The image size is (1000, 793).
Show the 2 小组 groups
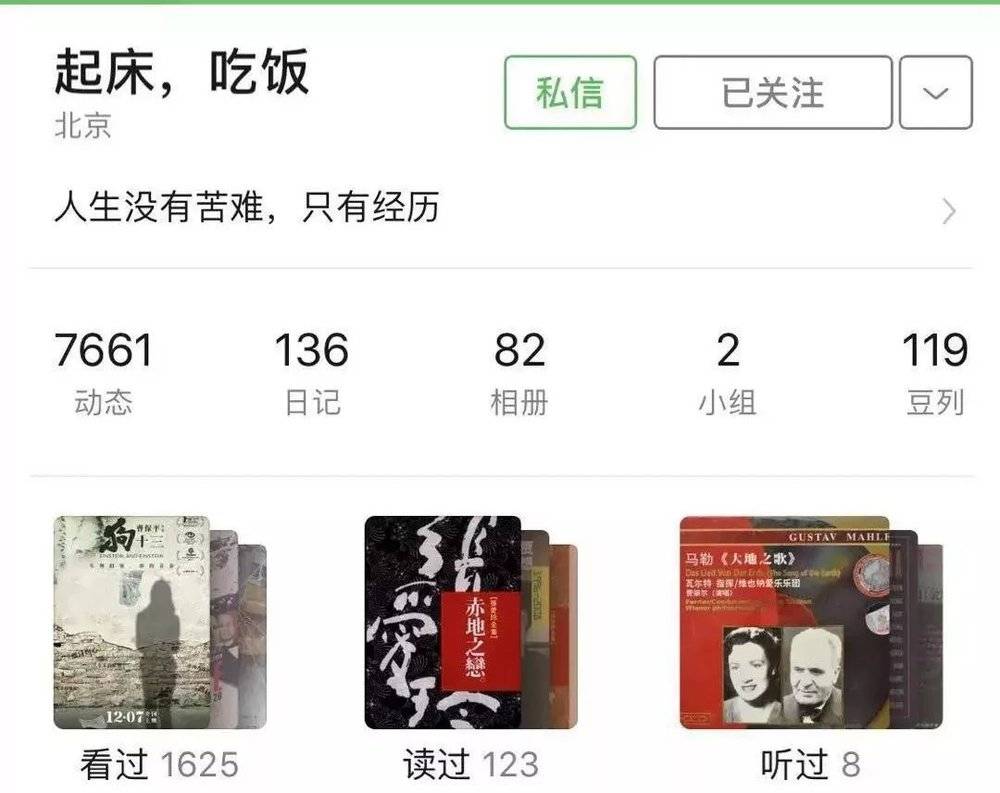[x=727, y=374]
